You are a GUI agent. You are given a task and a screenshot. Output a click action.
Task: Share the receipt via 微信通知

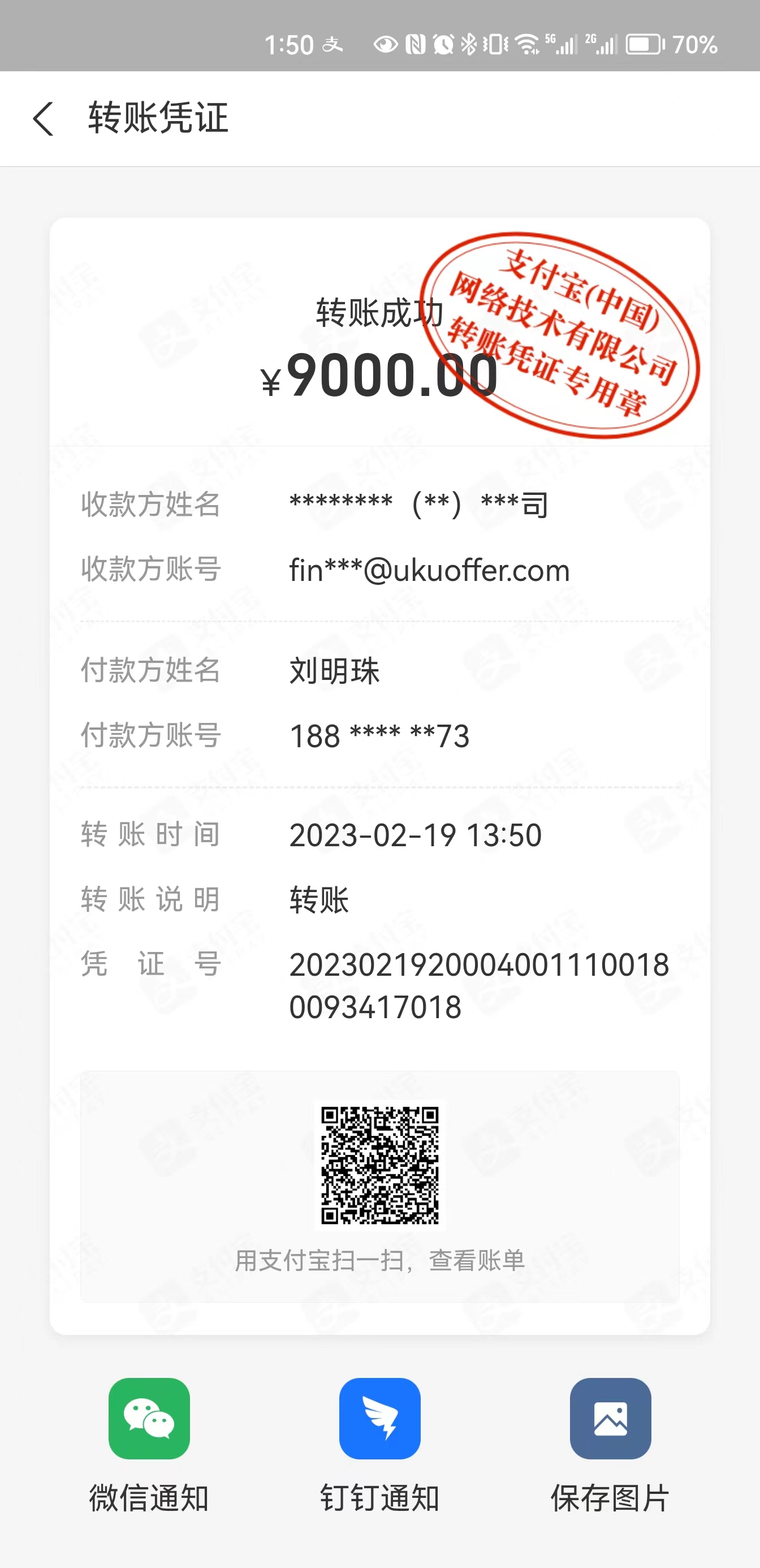149,1419
